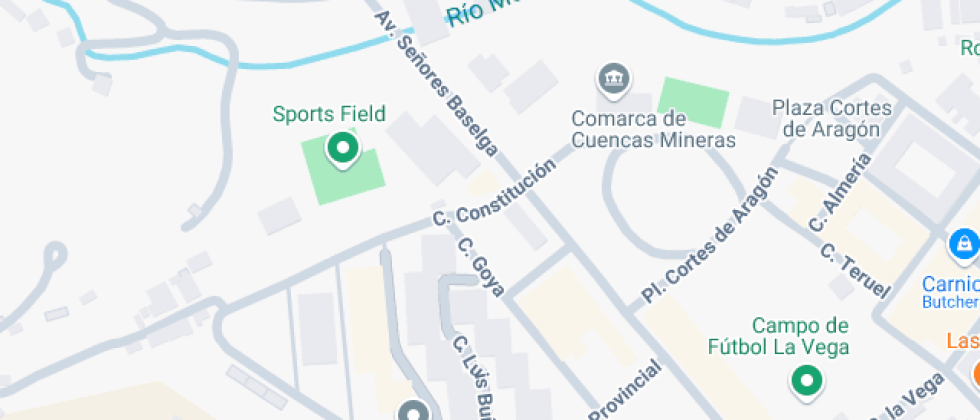Open the Comarca de Cuencas Mineras marker
Screen dimensions: 980x420
pos(611,77)
